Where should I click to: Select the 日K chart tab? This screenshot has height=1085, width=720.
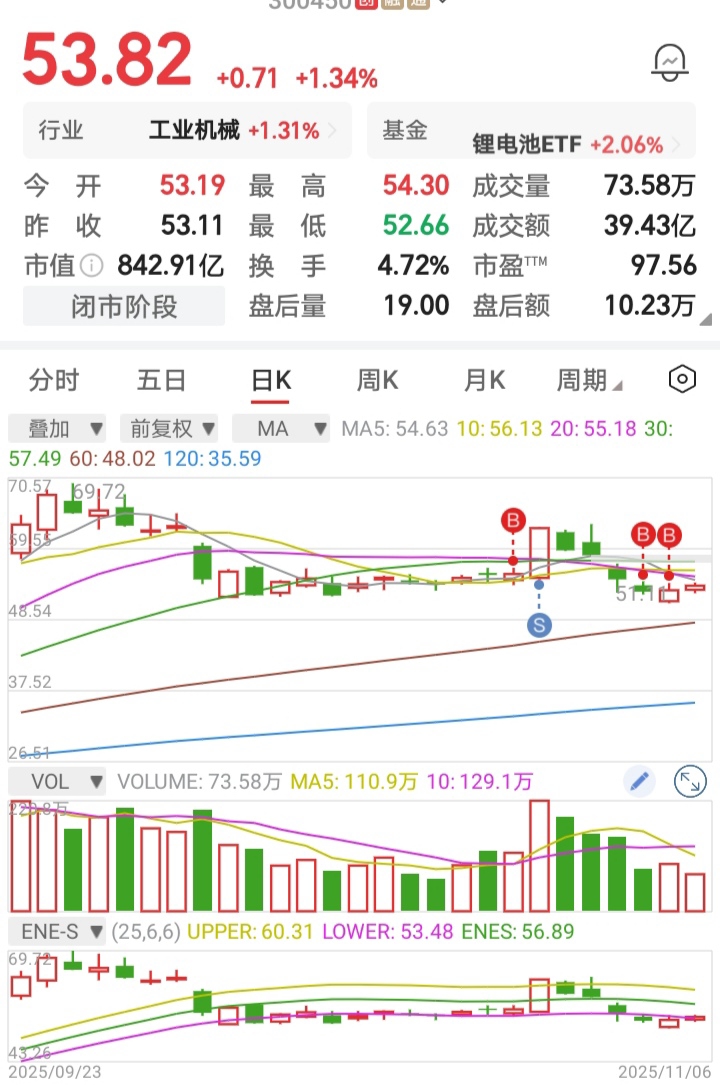(270, 380)
